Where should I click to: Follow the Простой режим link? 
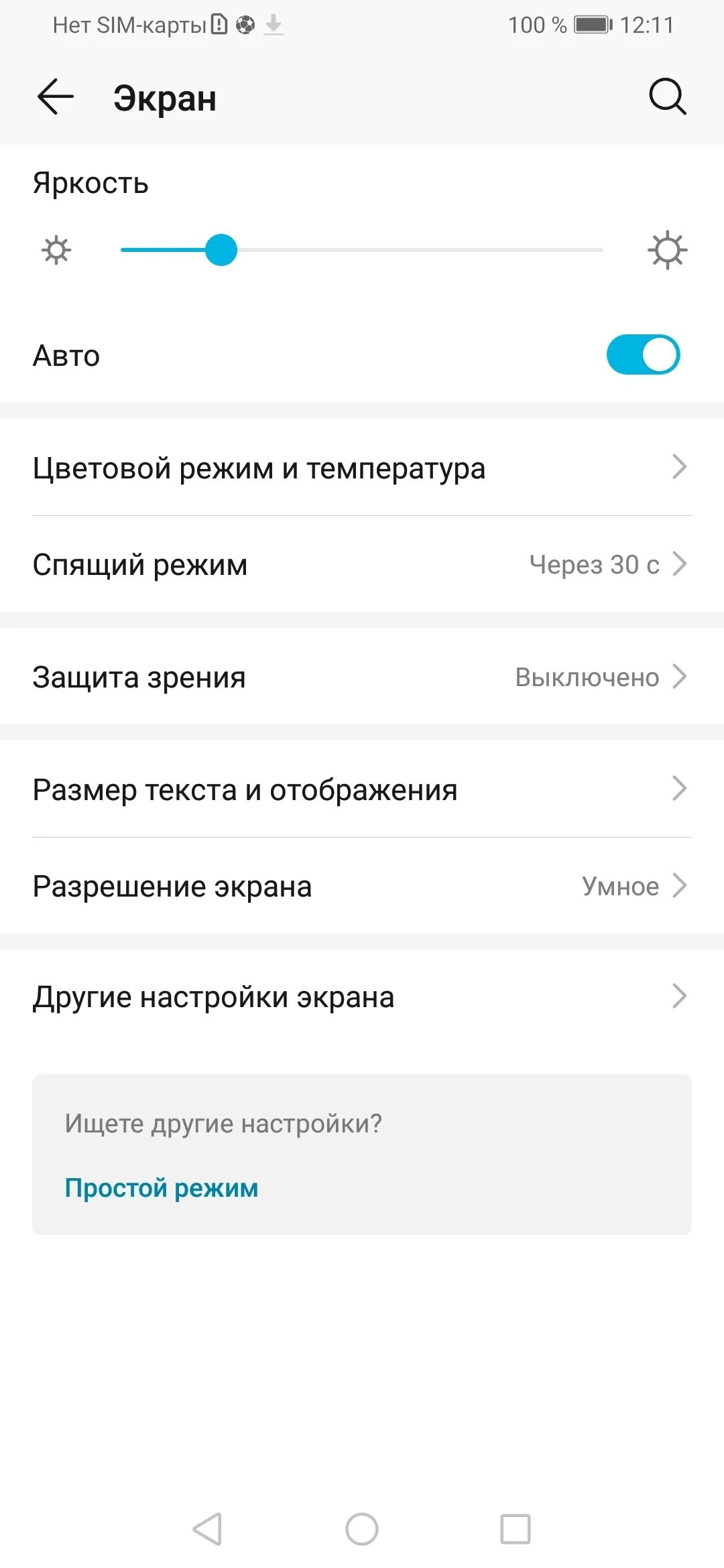(162, 1187)
